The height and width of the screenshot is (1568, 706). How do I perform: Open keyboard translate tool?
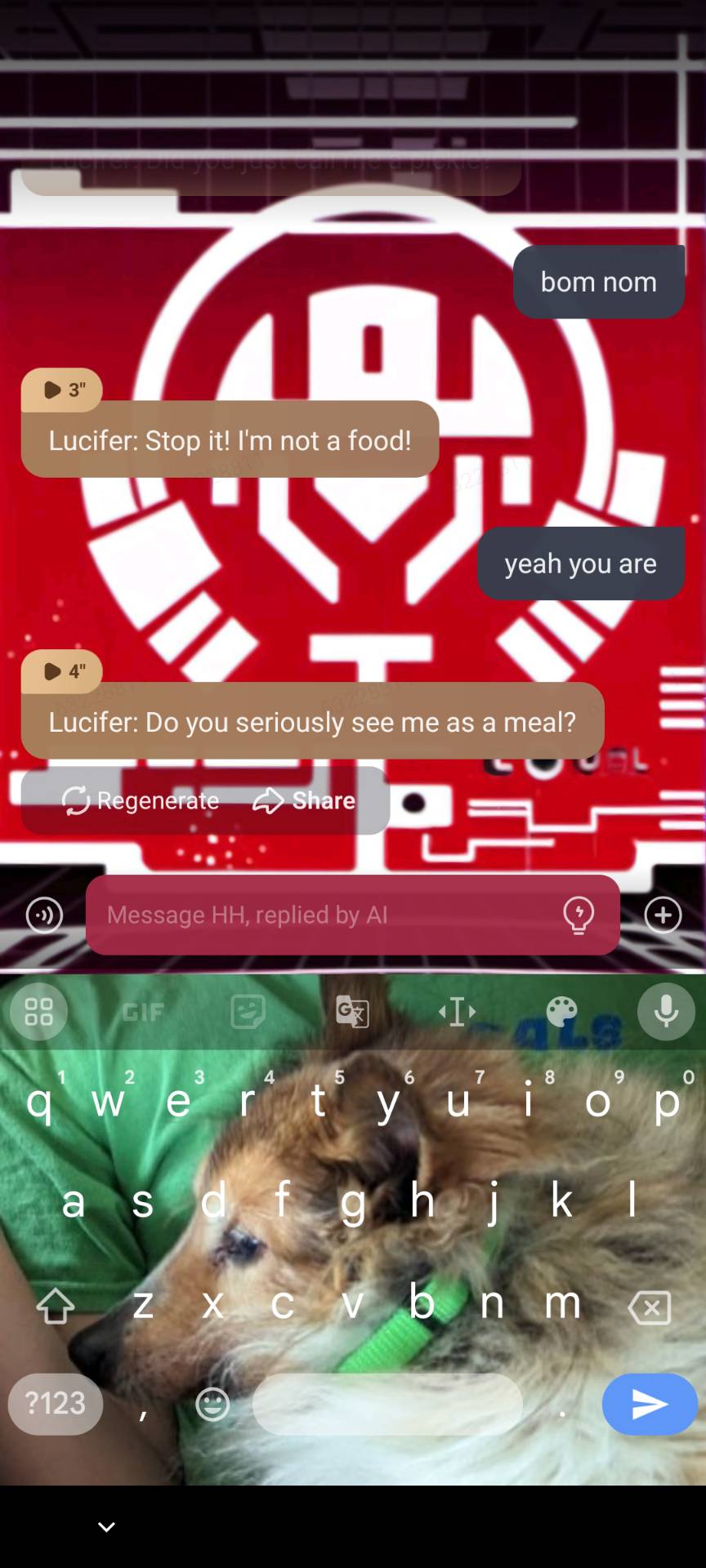pyautogui.click(x=352, y=1012)
